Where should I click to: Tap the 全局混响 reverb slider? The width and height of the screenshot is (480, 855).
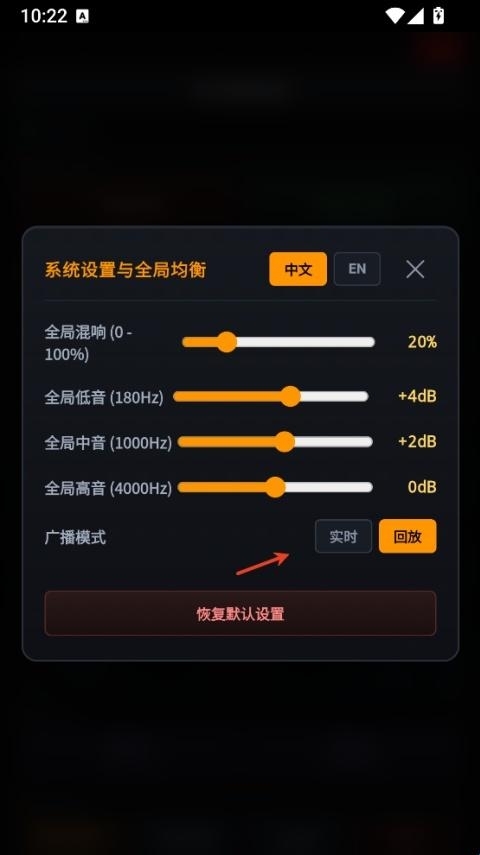click(278, 342)
